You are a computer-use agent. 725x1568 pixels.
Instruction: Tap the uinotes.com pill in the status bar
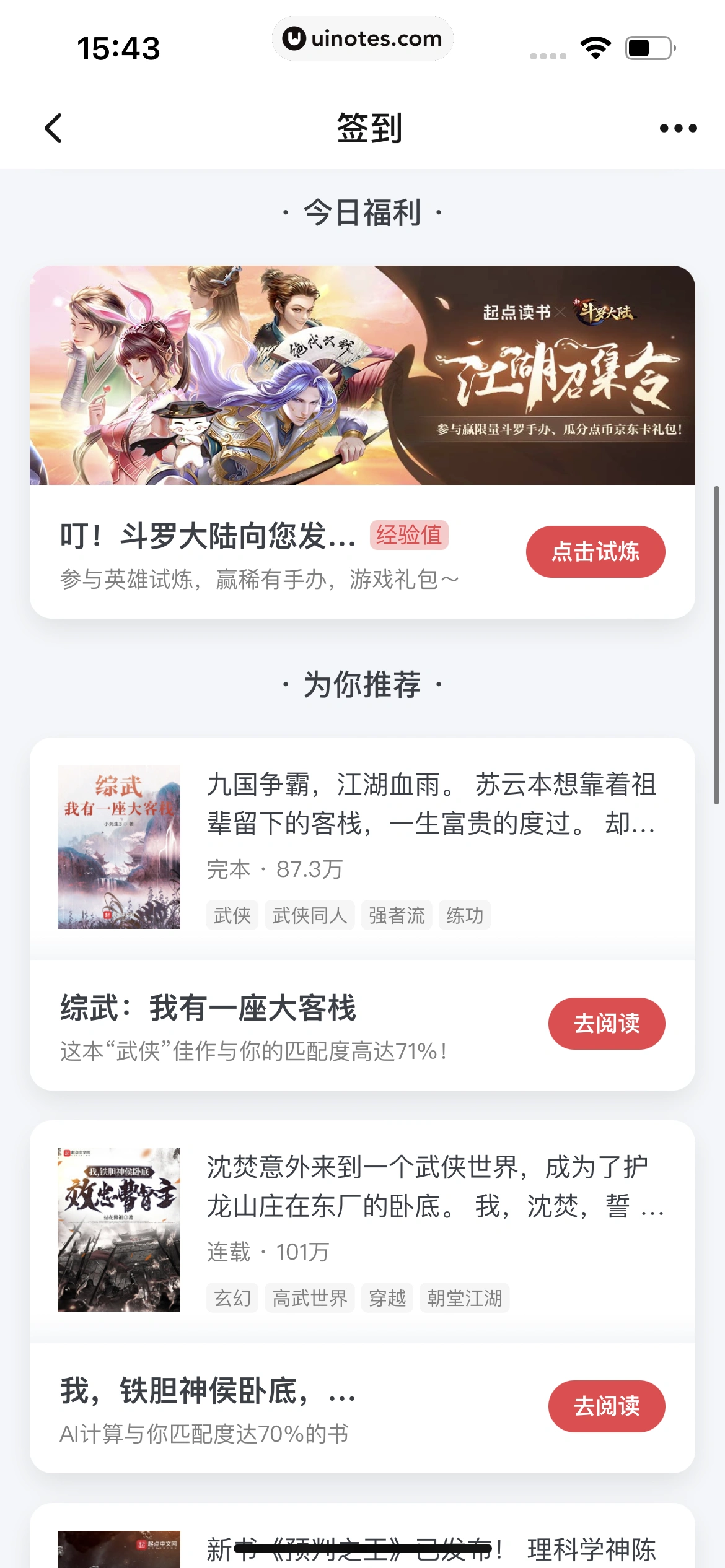(x=362, y=38)
